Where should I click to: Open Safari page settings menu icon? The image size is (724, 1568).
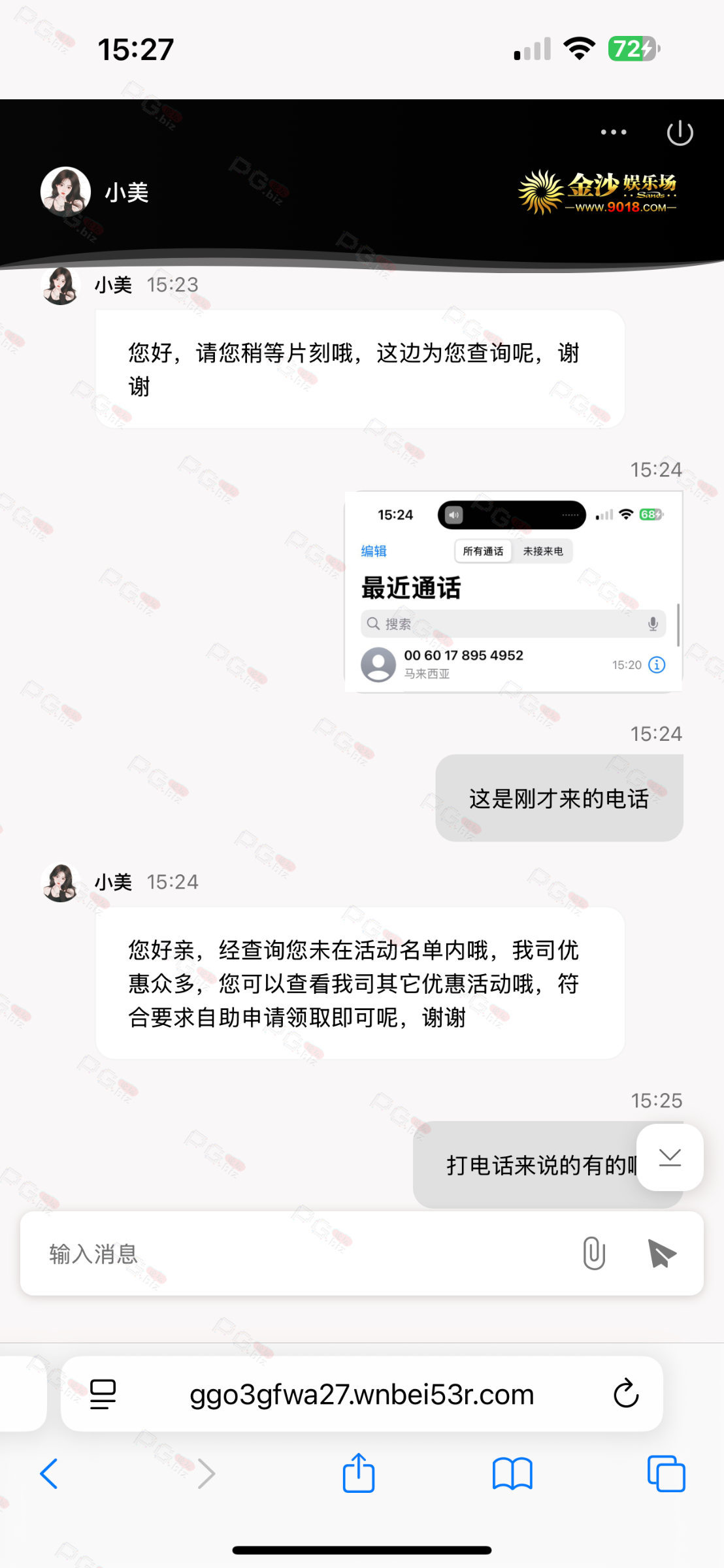click(x=103, y=1394)
